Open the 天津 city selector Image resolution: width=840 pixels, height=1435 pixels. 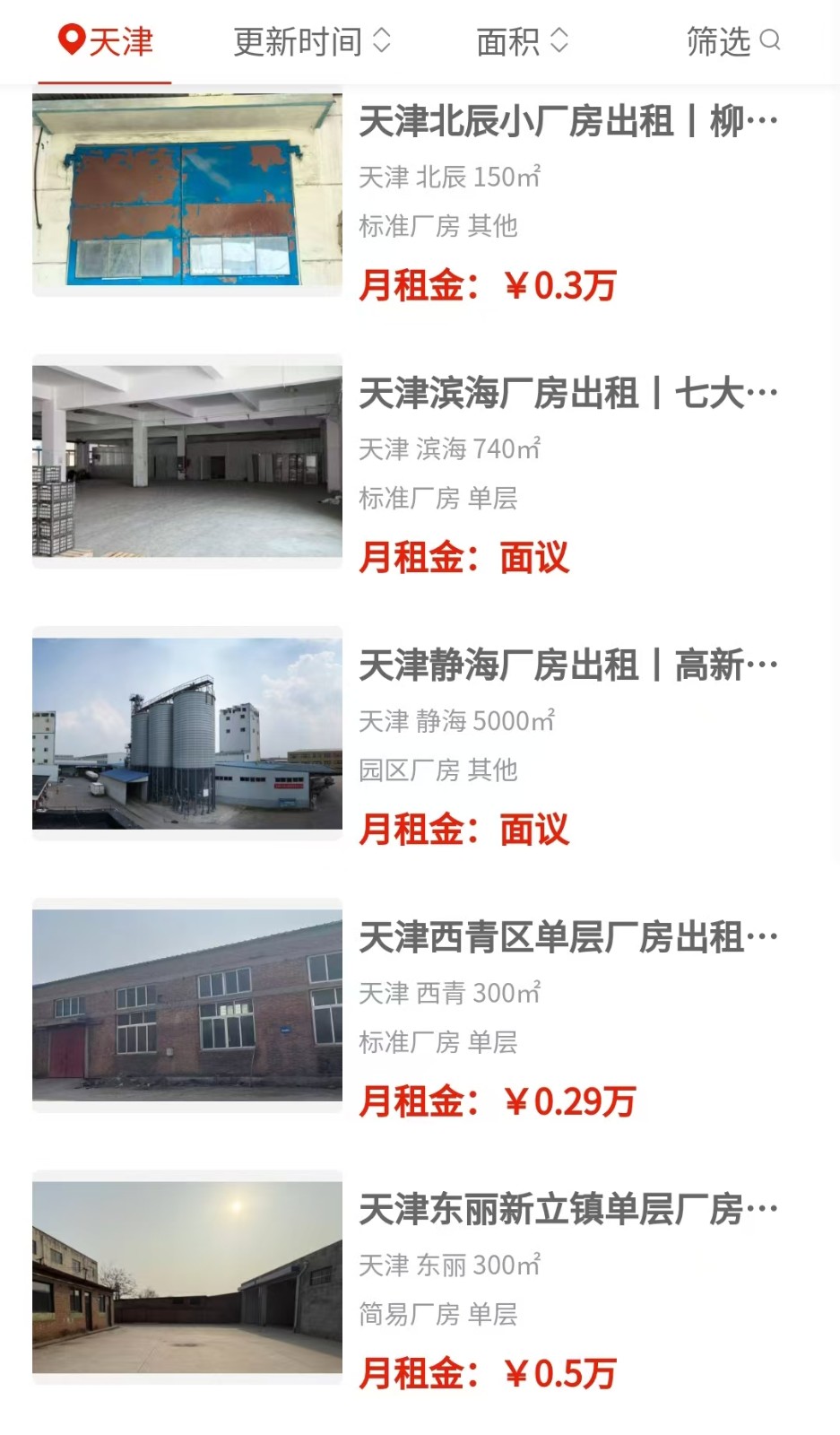click(x=106, y=41)
